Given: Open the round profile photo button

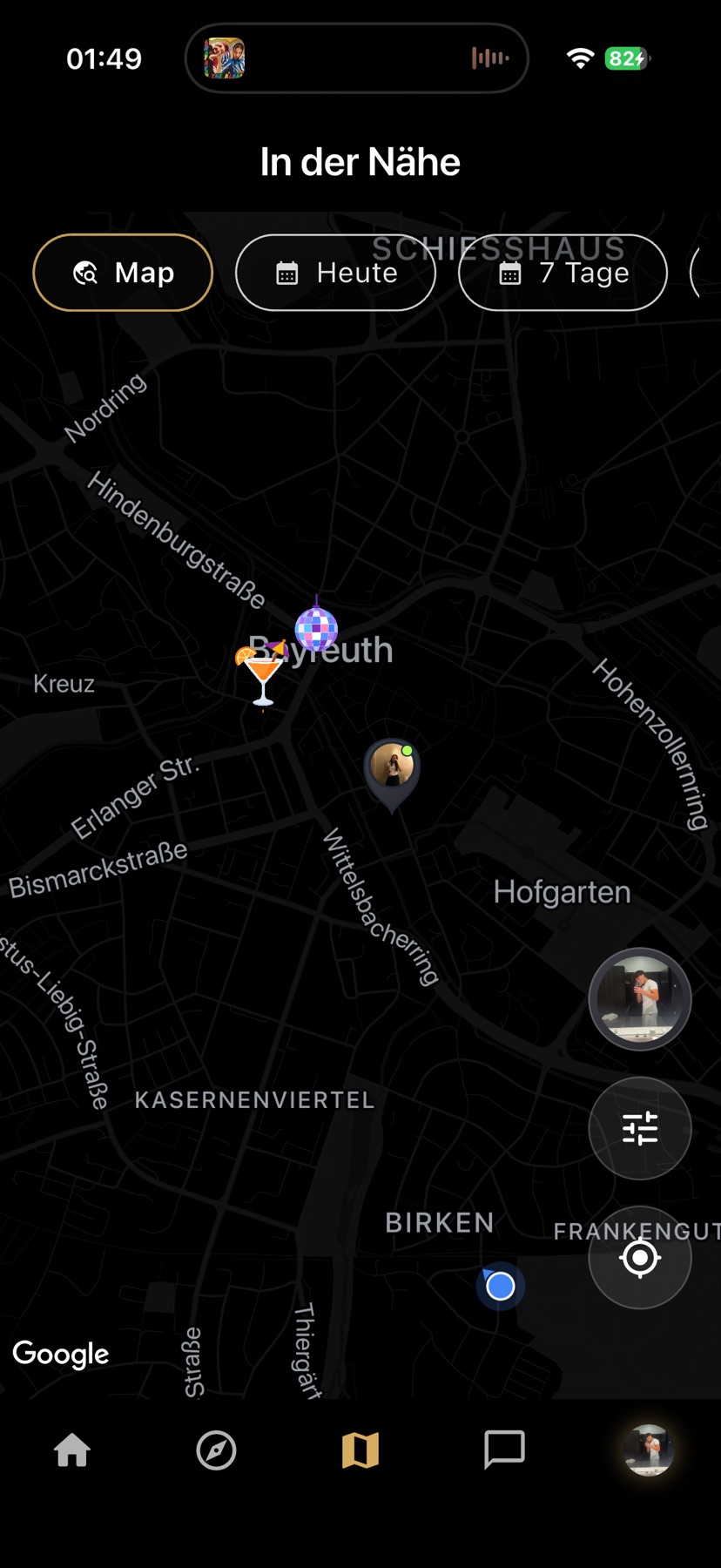Looking at the screenshot, I should (640, 998).
